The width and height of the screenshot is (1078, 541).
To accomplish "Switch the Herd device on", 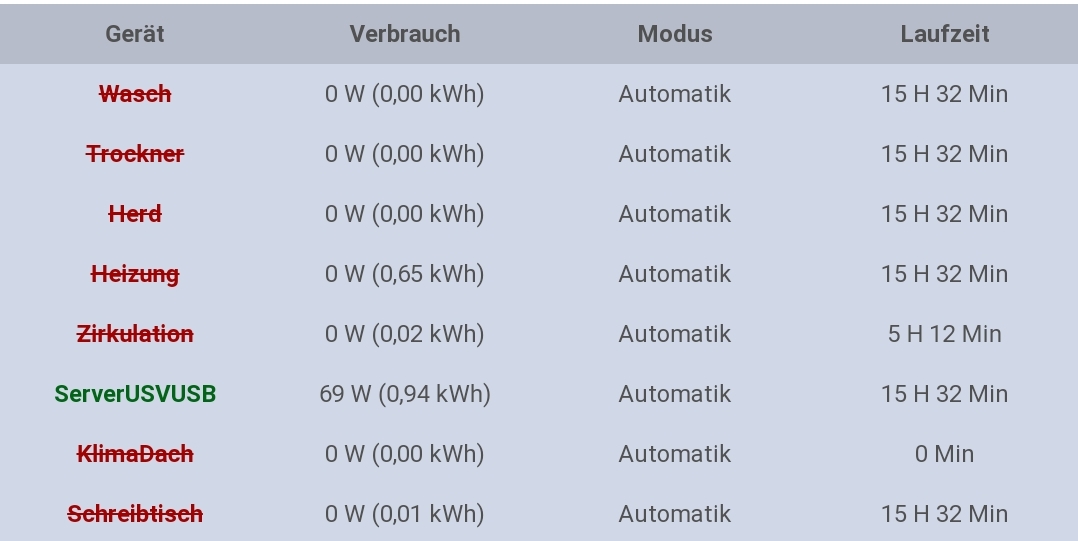I will coord(135,214).
